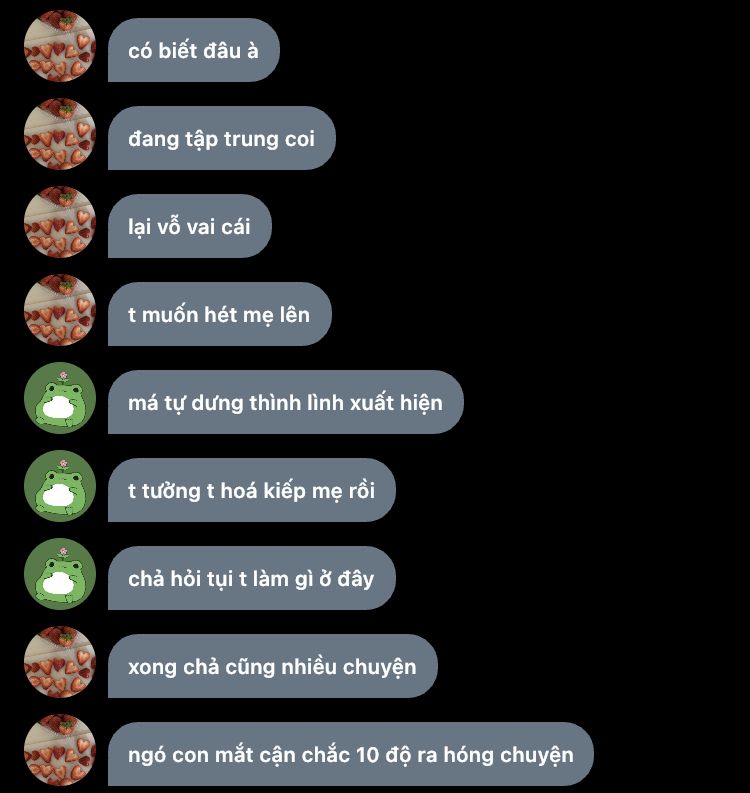This screenshot has width=750, height=793.
Task: Tap frog avatar beside "t tưởng t hoá kiếp mẹ rồi"
Action: click(x=60, y=486)
